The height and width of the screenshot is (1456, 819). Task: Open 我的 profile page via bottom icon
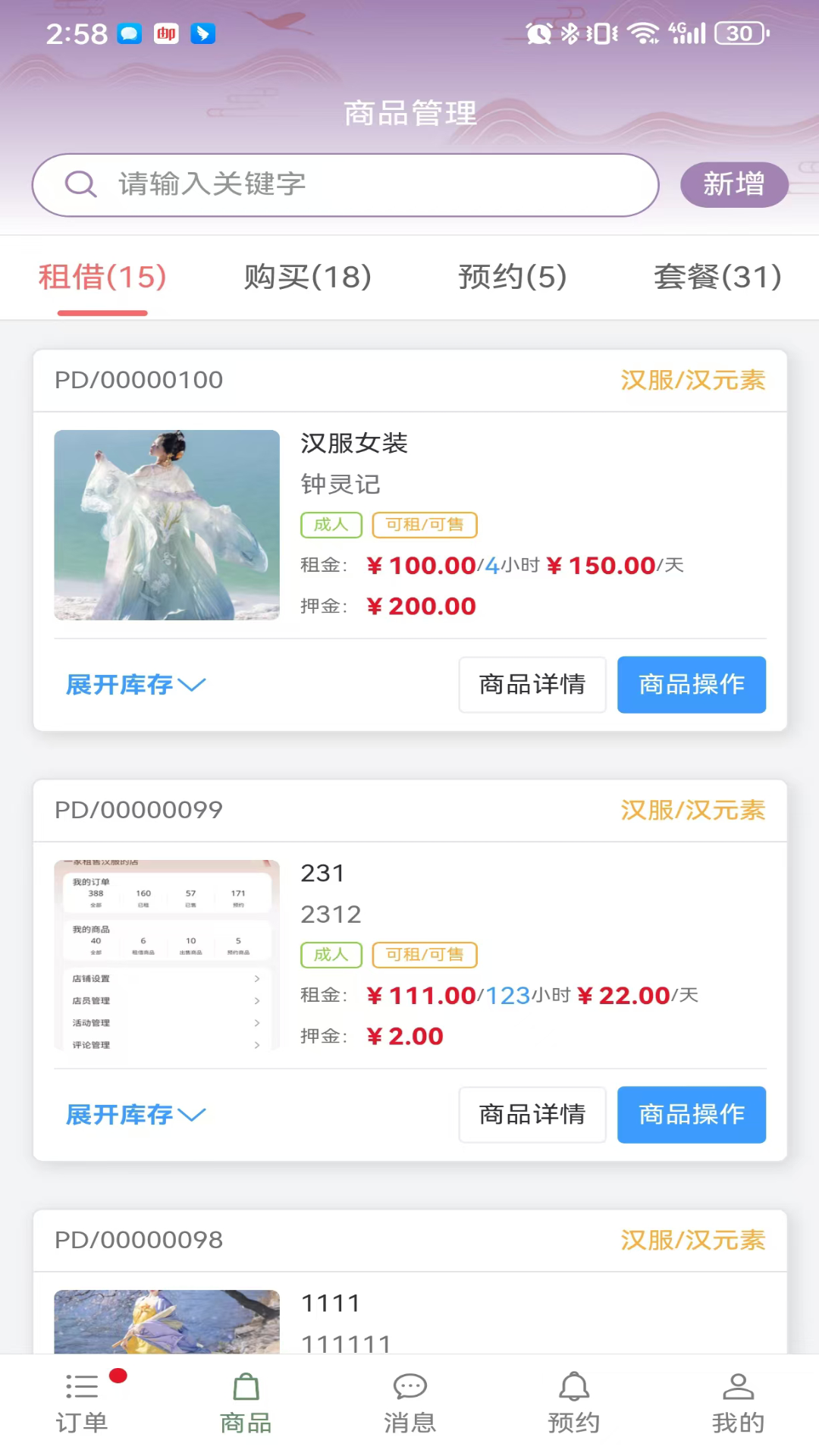(737, 1403)
